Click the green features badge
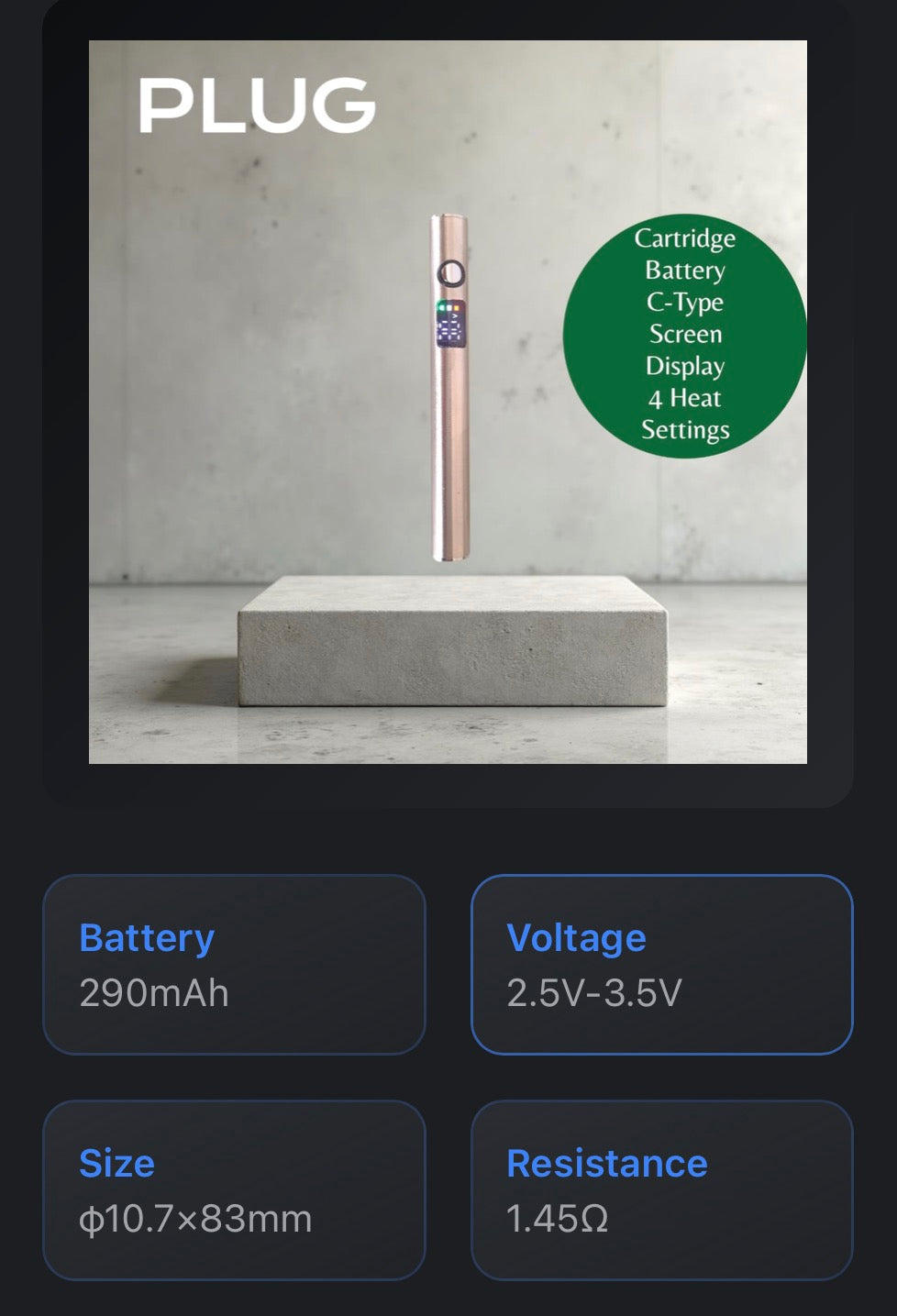 (x=683, y=335)
